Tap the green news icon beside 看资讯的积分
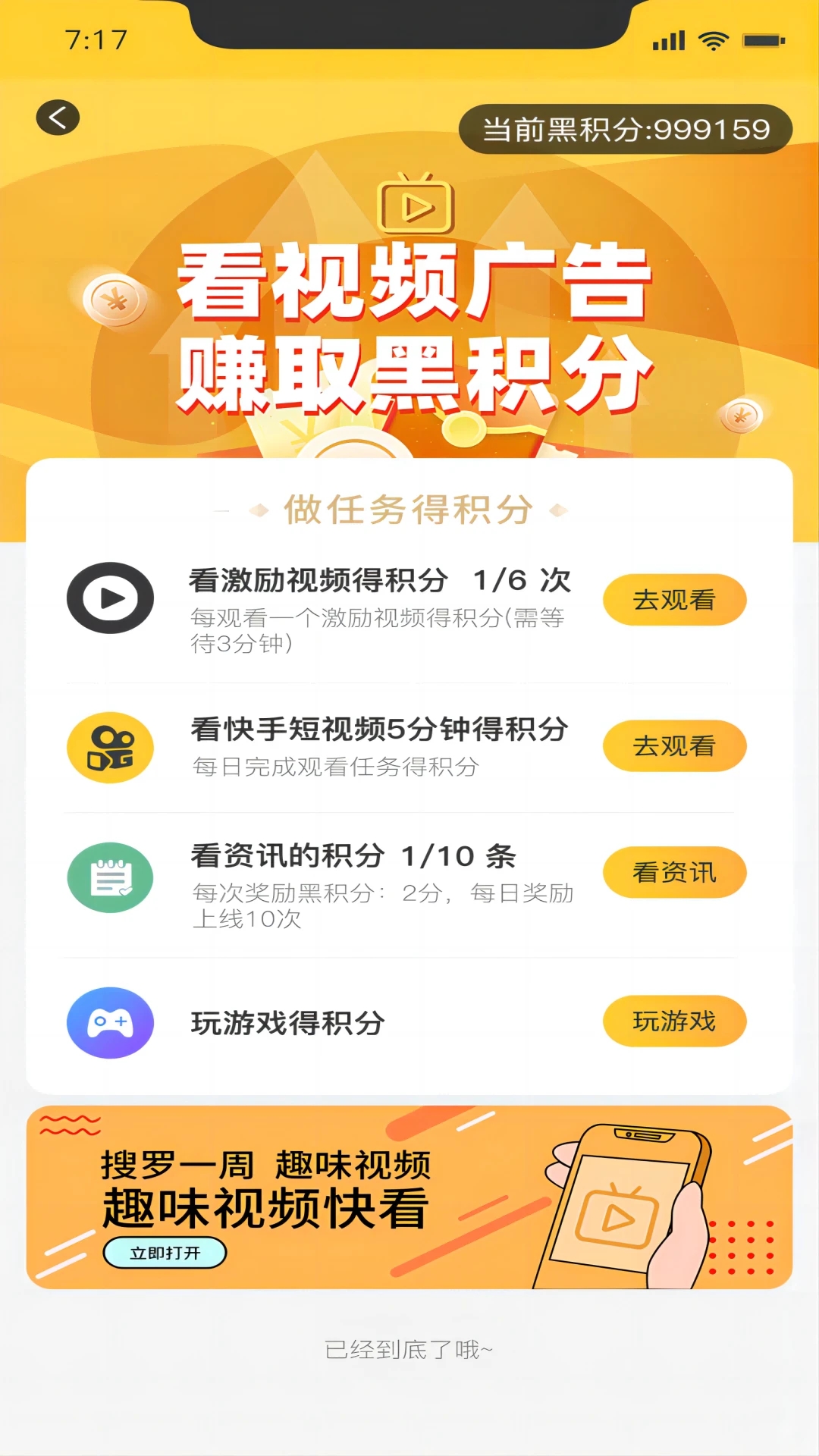The height and width of the screenshot is (1456, 819). [111, 877]
